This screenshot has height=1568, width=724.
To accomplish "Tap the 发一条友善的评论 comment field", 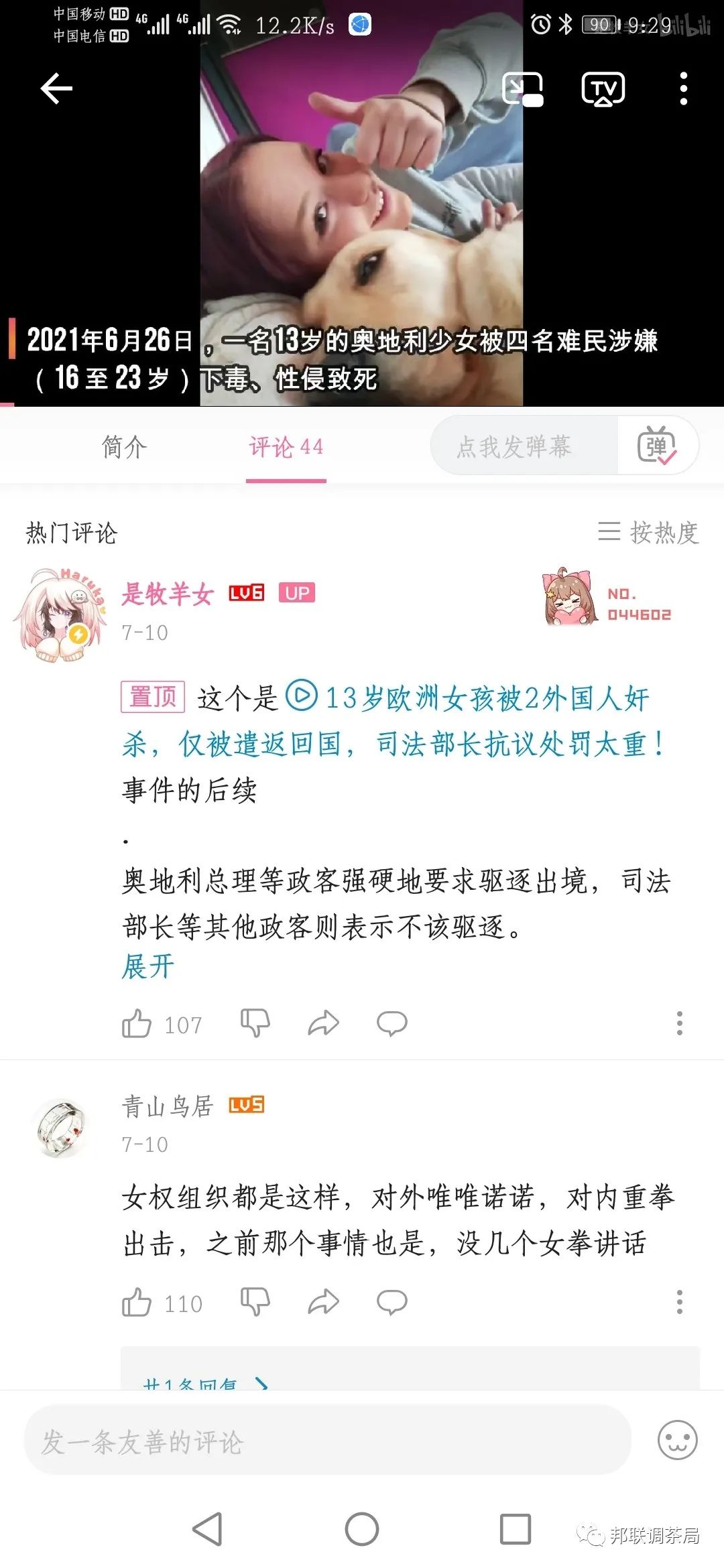I will click(x=327, y=1441).
